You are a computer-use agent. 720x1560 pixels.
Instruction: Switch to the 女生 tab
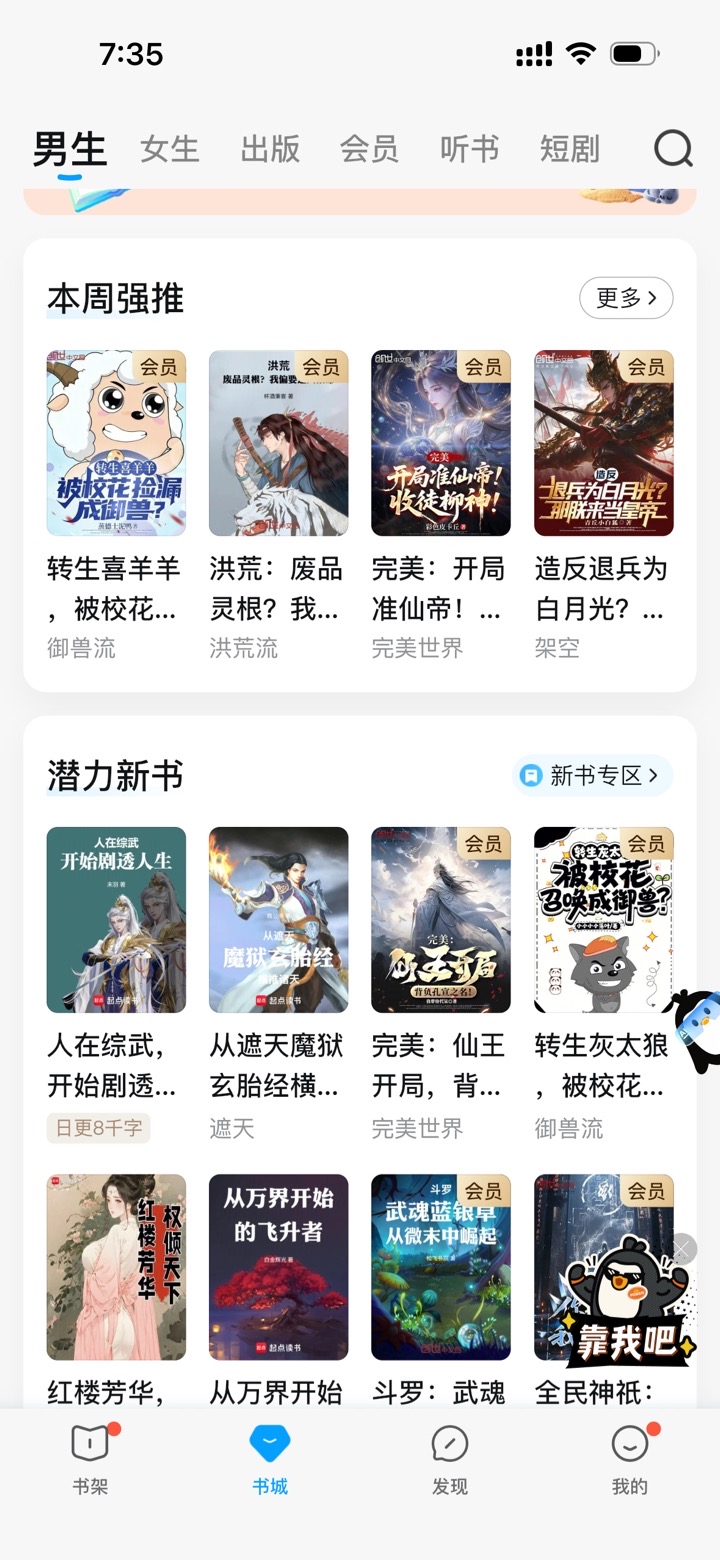click(170, 149)
